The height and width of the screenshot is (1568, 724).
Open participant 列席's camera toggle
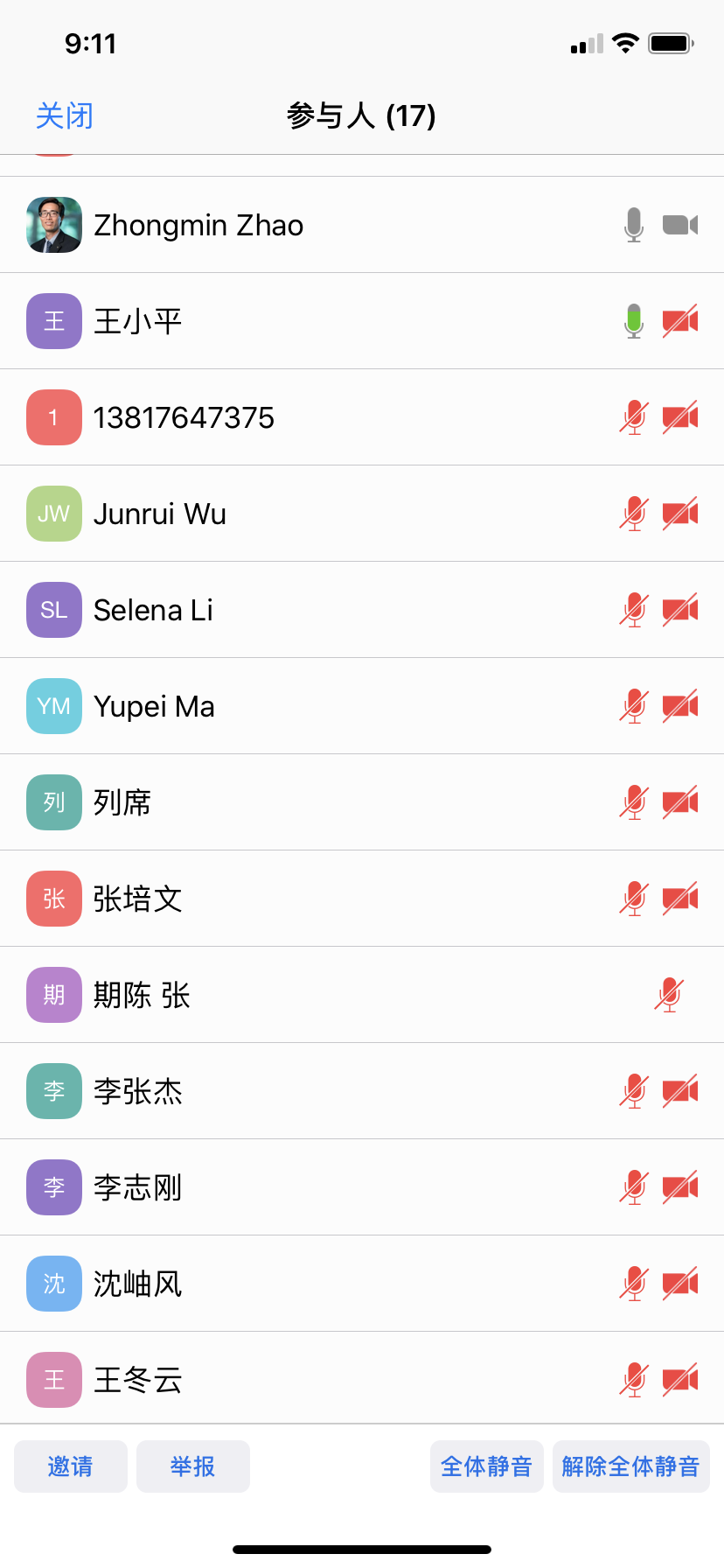(x=680, y=802)
